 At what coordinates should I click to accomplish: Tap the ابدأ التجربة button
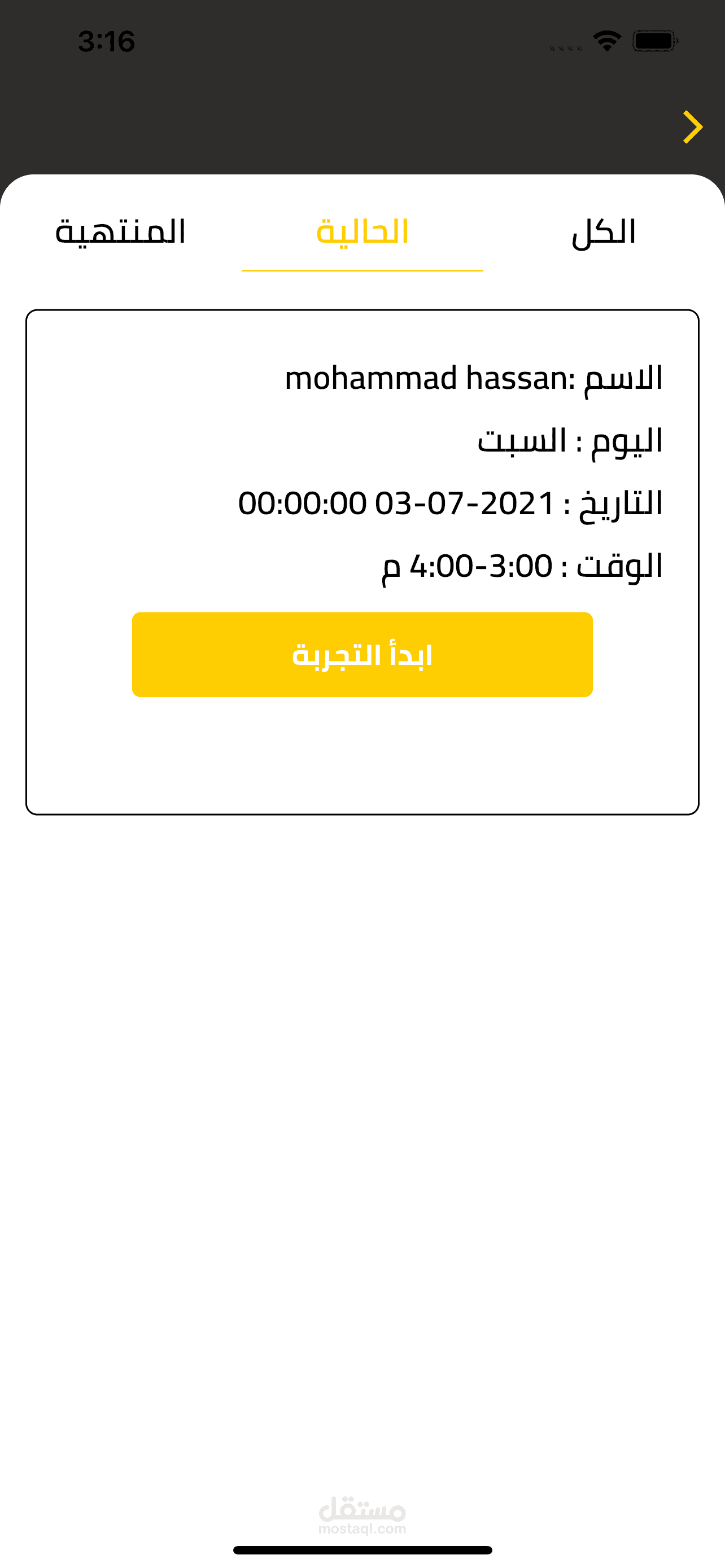362,654
